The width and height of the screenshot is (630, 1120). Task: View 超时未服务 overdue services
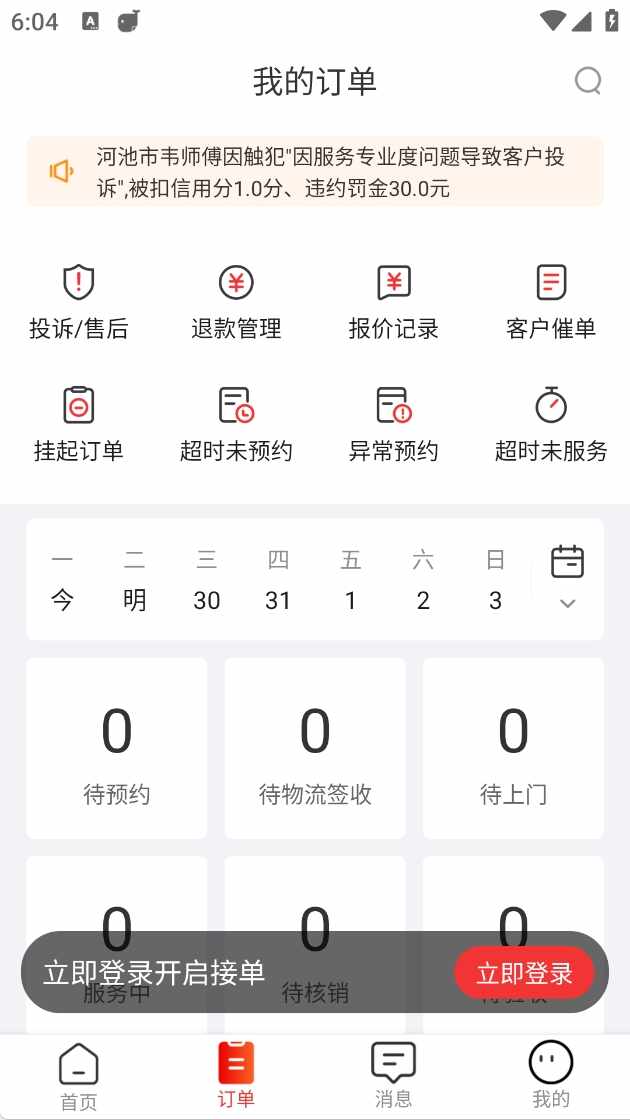point(551,424)
